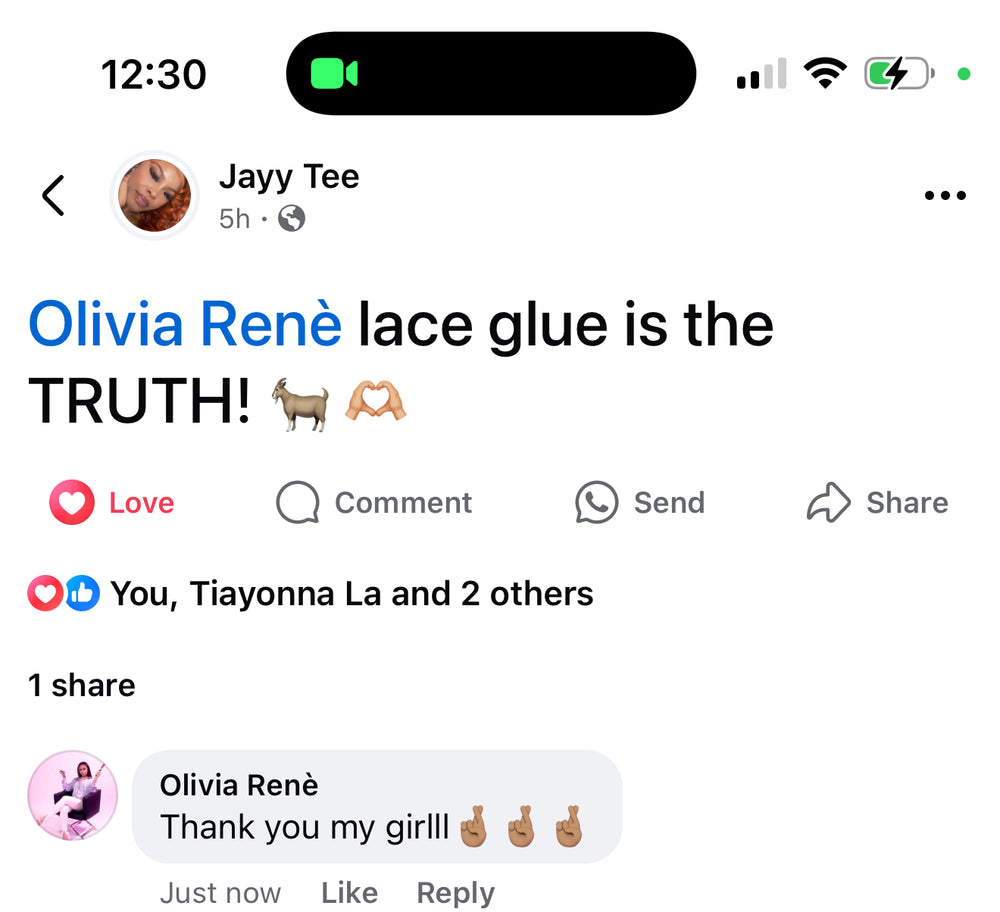Image resolution: width=1000 pixels, height=912 pixels.
Task: Open Jayy Tee's profile from her name
Action: coord(288,177)
